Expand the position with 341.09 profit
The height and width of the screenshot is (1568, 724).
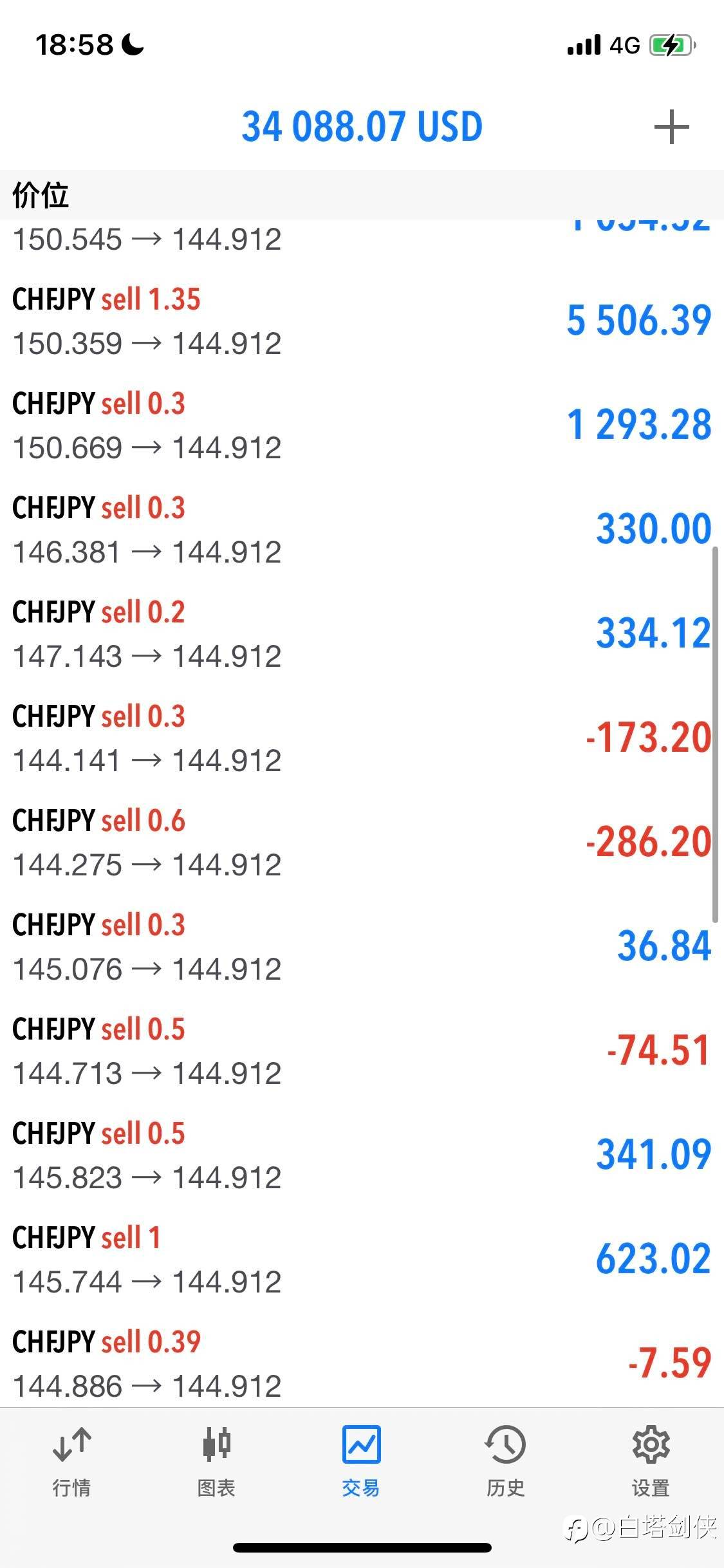pos(362,1155)
